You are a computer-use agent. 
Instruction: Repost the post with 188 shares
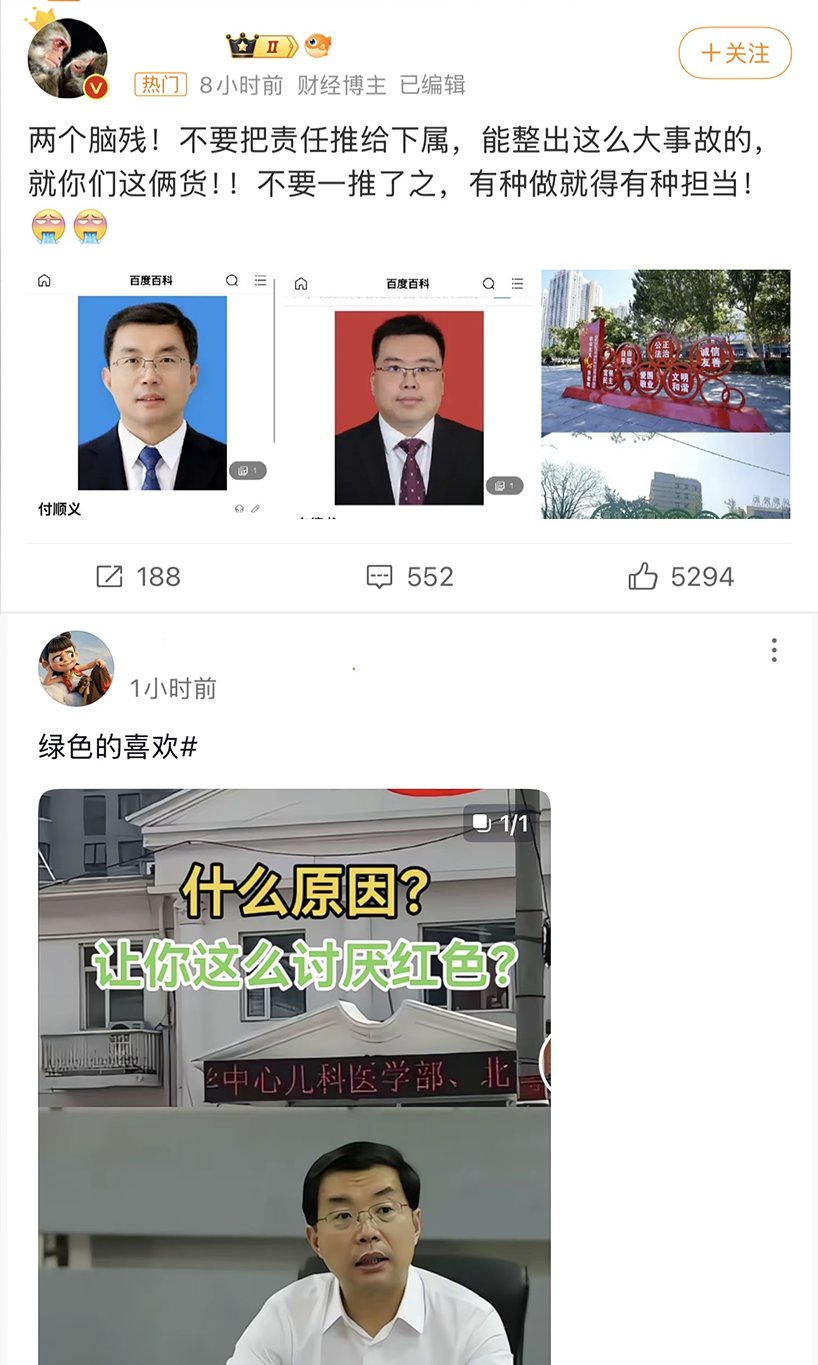[138, 576]
